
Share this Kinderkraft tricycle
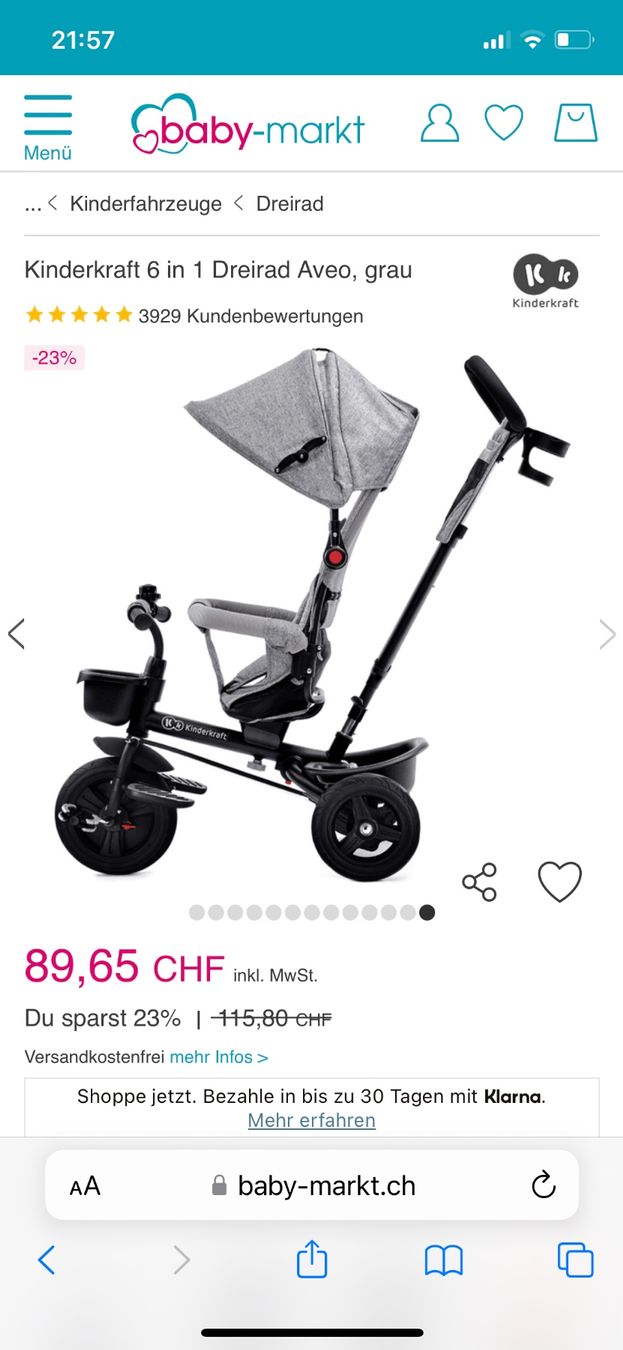click(480, 882)
